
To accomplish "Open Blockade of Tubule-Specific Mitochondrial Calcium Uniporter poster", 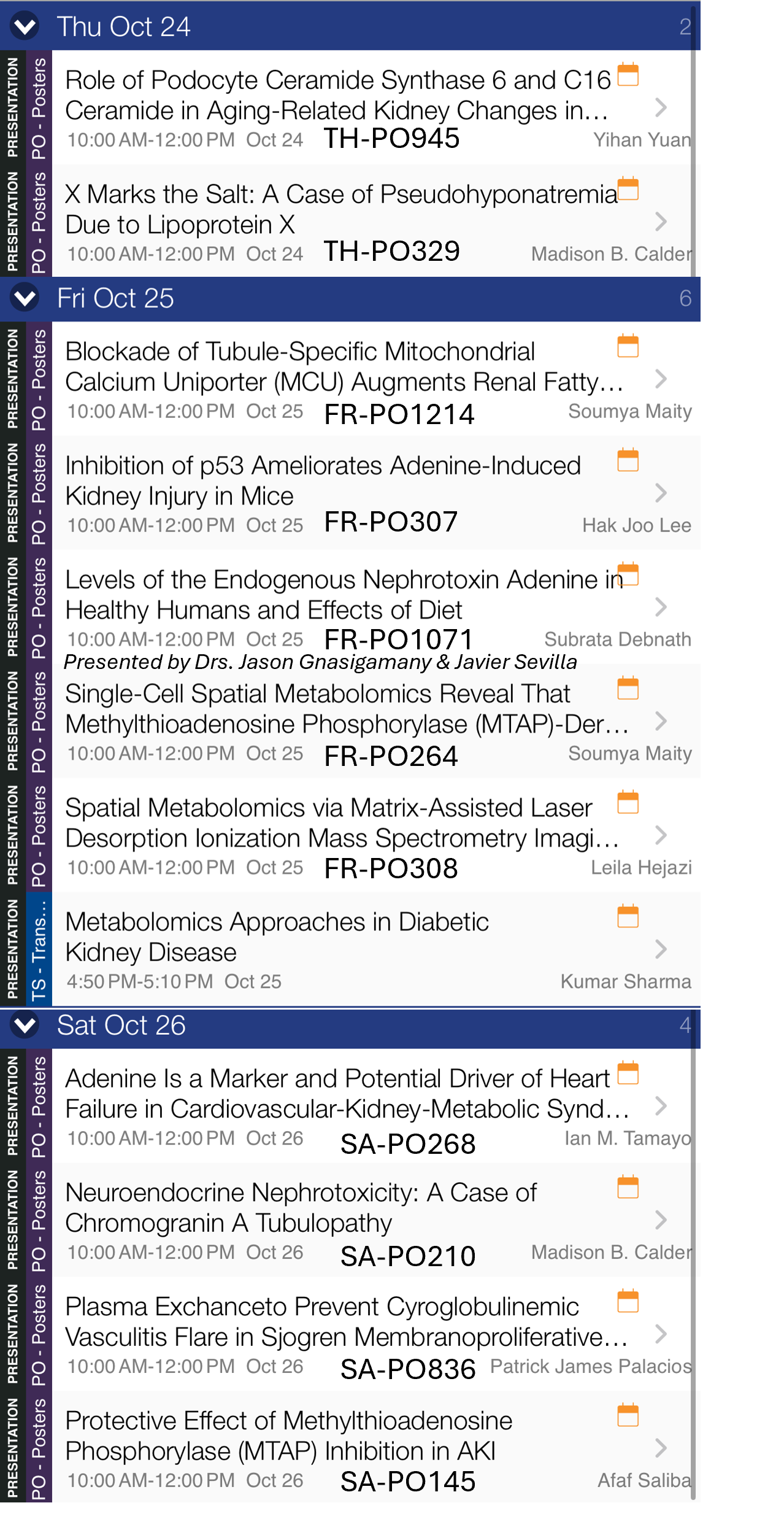I will click(376, 379).
